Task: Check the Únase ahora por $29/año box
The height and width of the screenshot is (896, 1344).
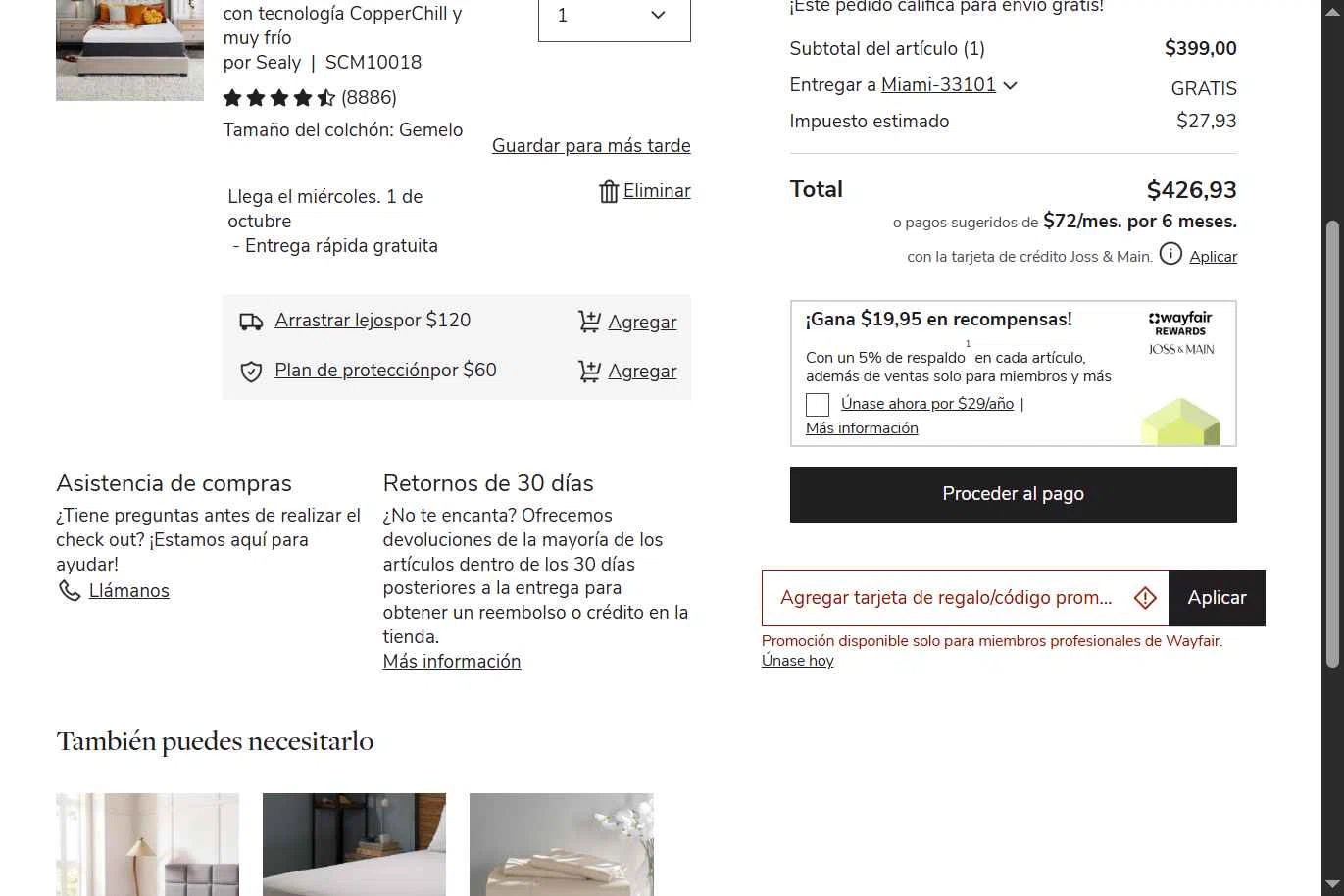Action: [x=818, y=404]
